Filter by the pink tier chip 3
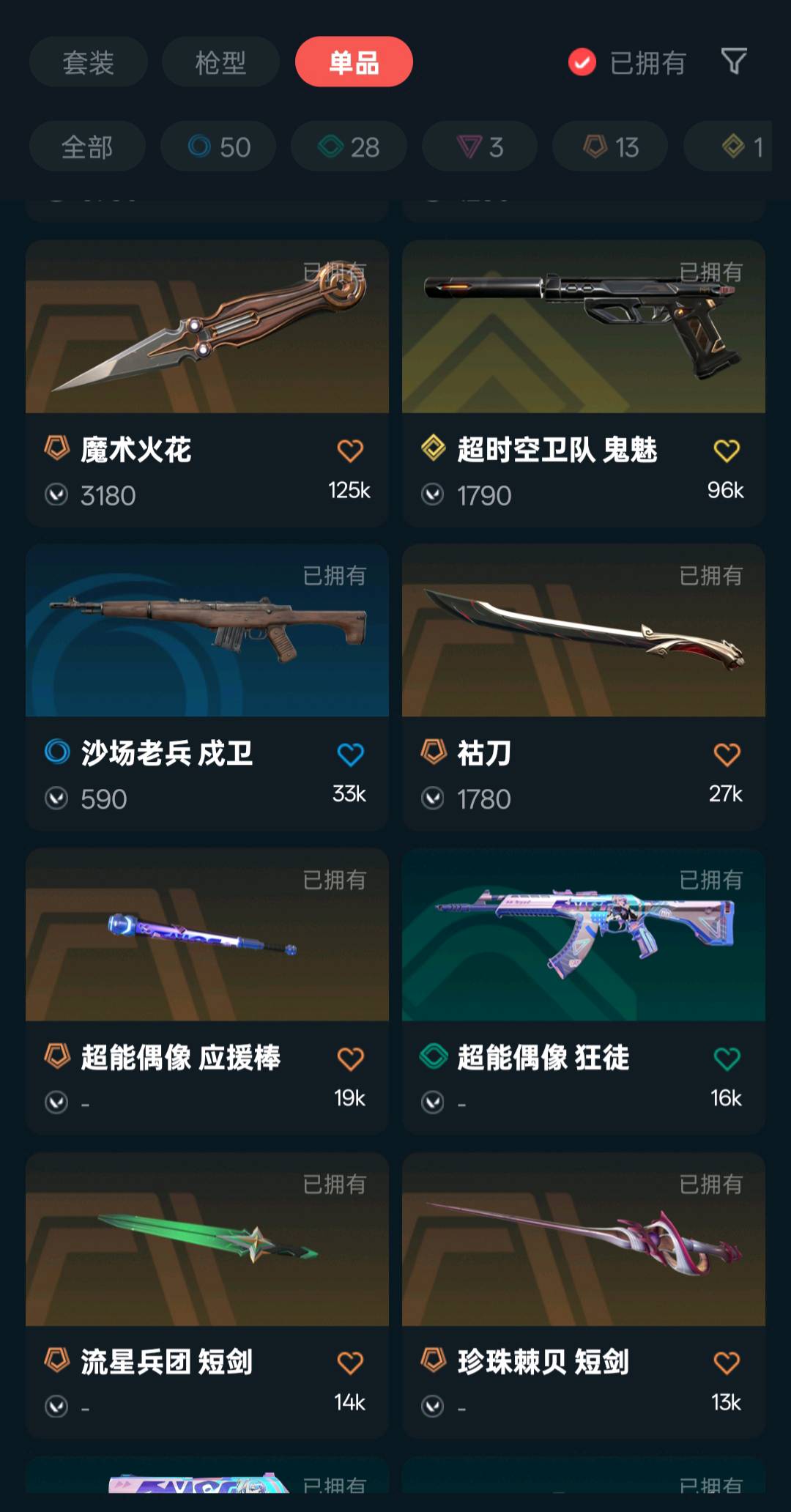This screenshot has height=1512, width=791. point(480,147)
